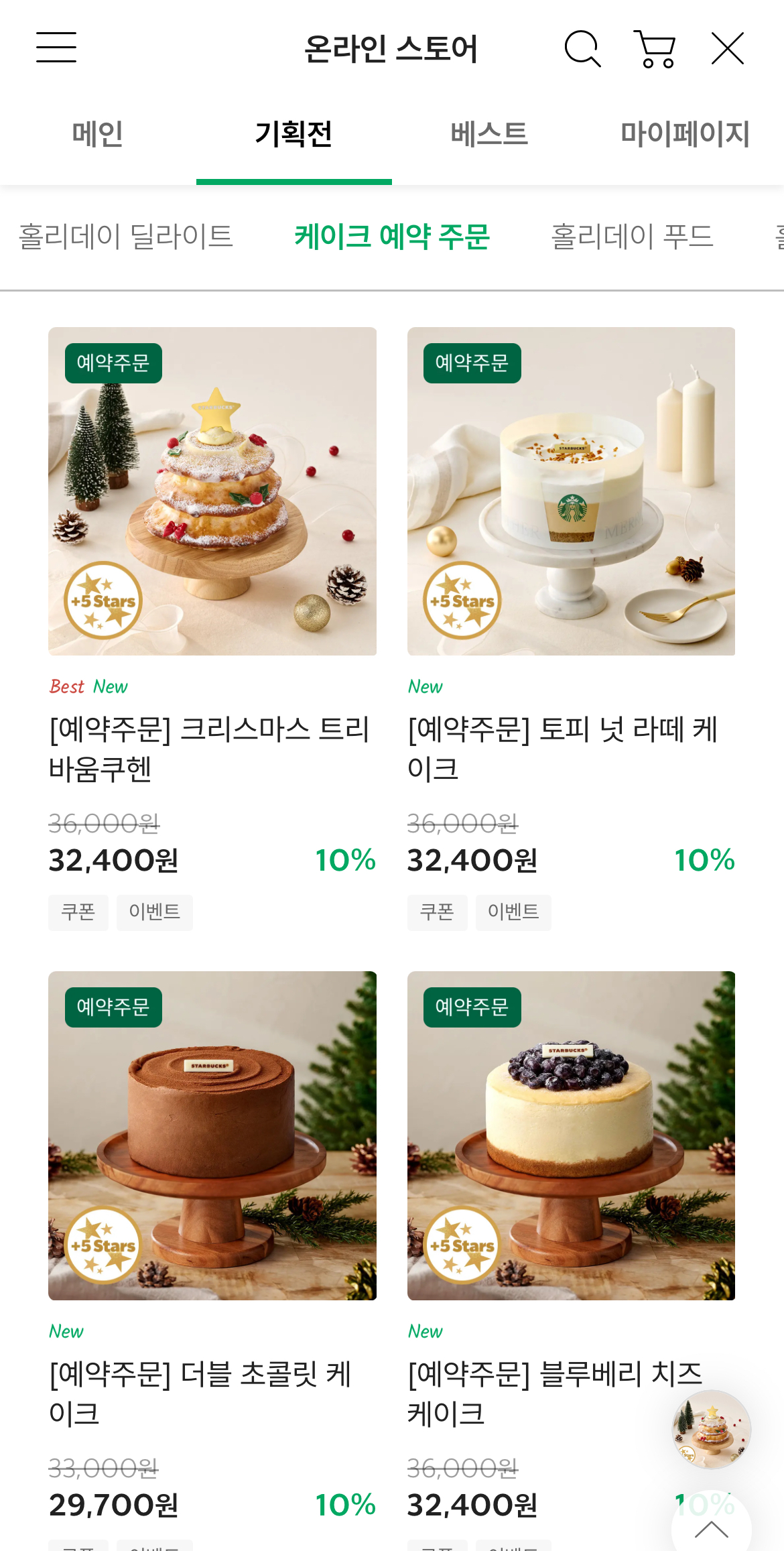
Task: Close the online store
Action: pos(728,48)
